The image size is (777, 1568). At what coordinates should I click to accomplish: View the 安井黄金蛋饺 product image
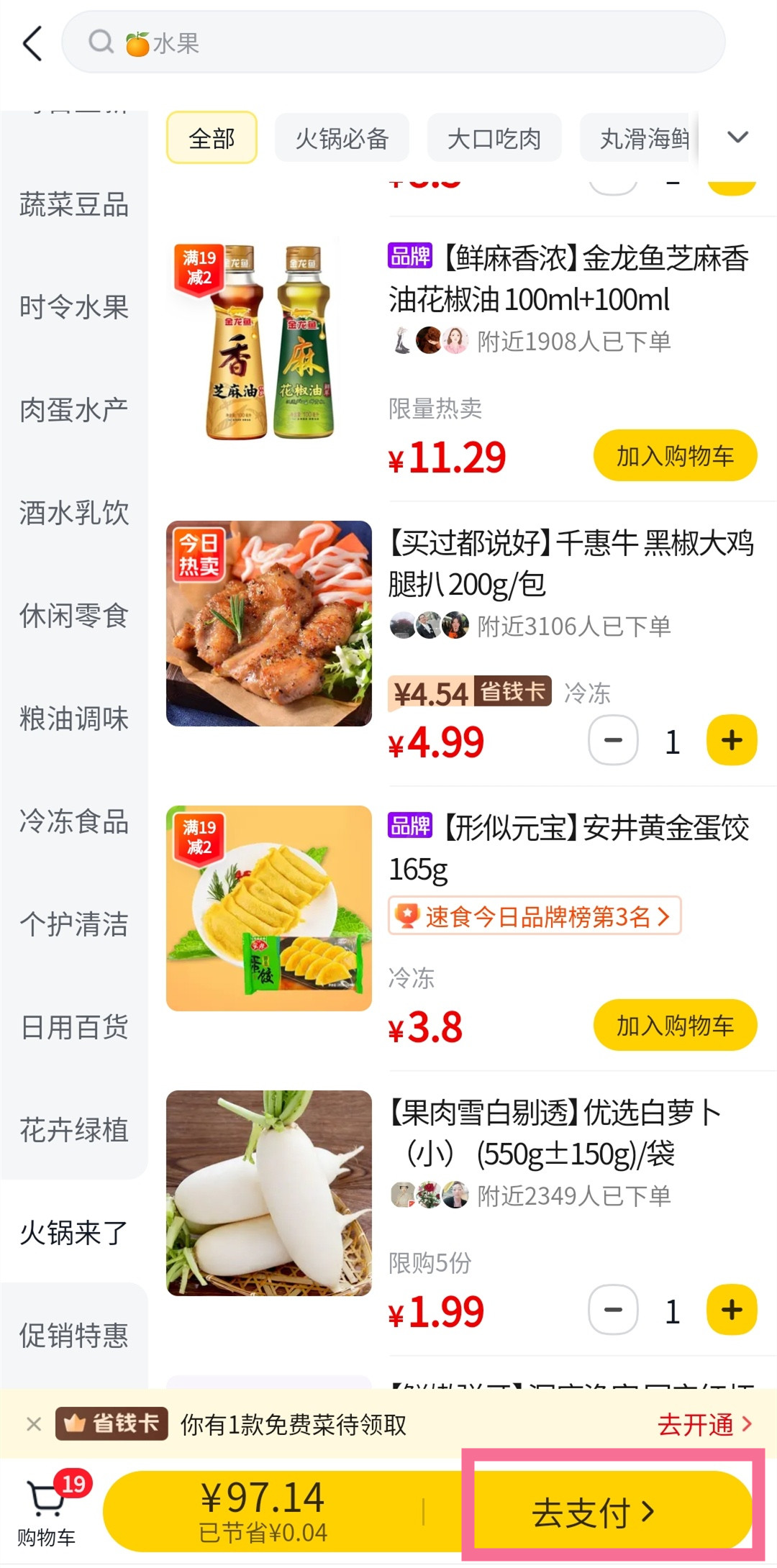tap(269, 908)
